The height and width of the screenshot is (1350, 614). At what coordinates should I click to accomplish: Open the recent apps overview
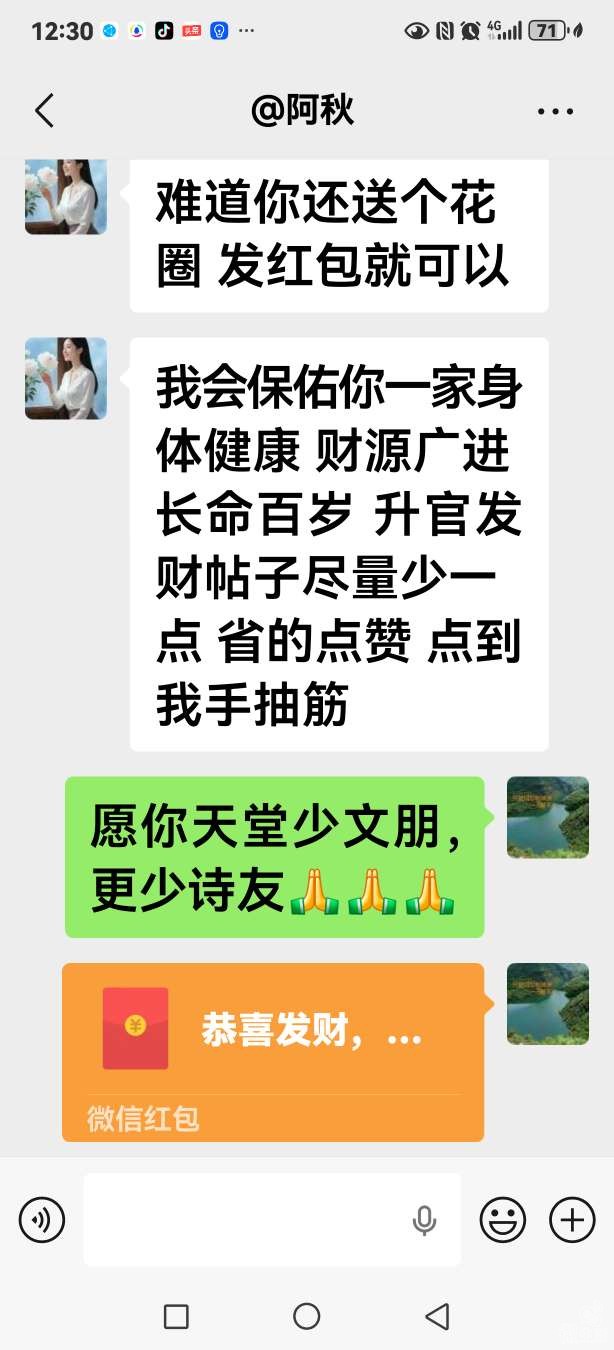pyautogui.click(x=176, y=1316)
